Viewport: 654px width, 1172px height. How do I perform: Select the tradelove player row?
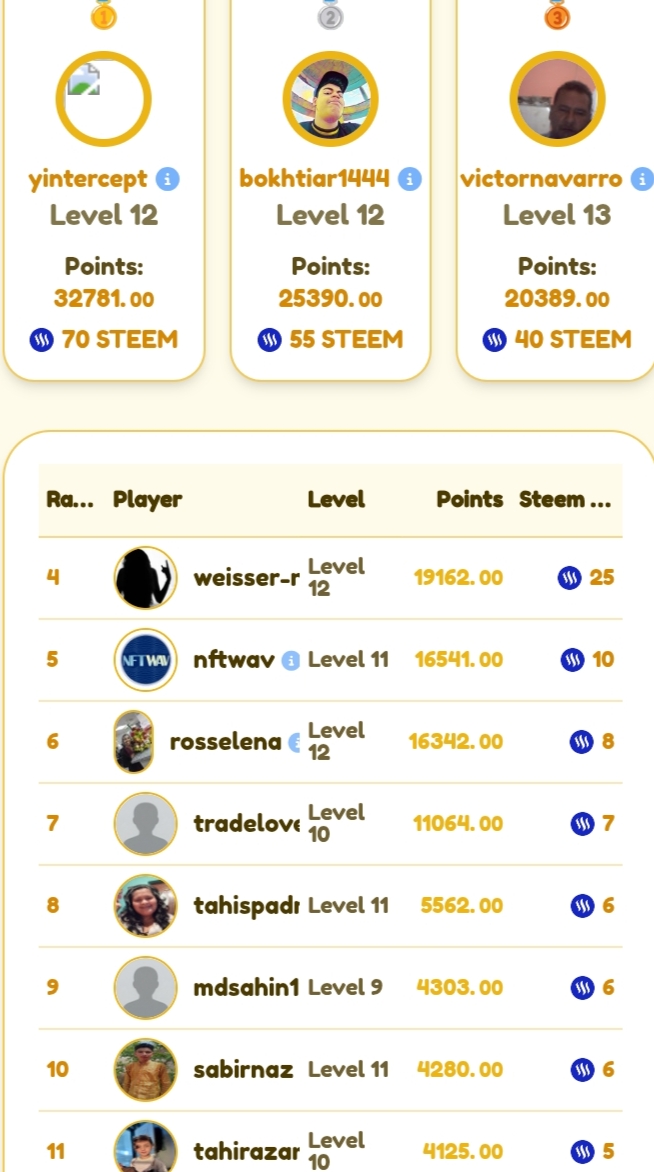pos(330,824)
